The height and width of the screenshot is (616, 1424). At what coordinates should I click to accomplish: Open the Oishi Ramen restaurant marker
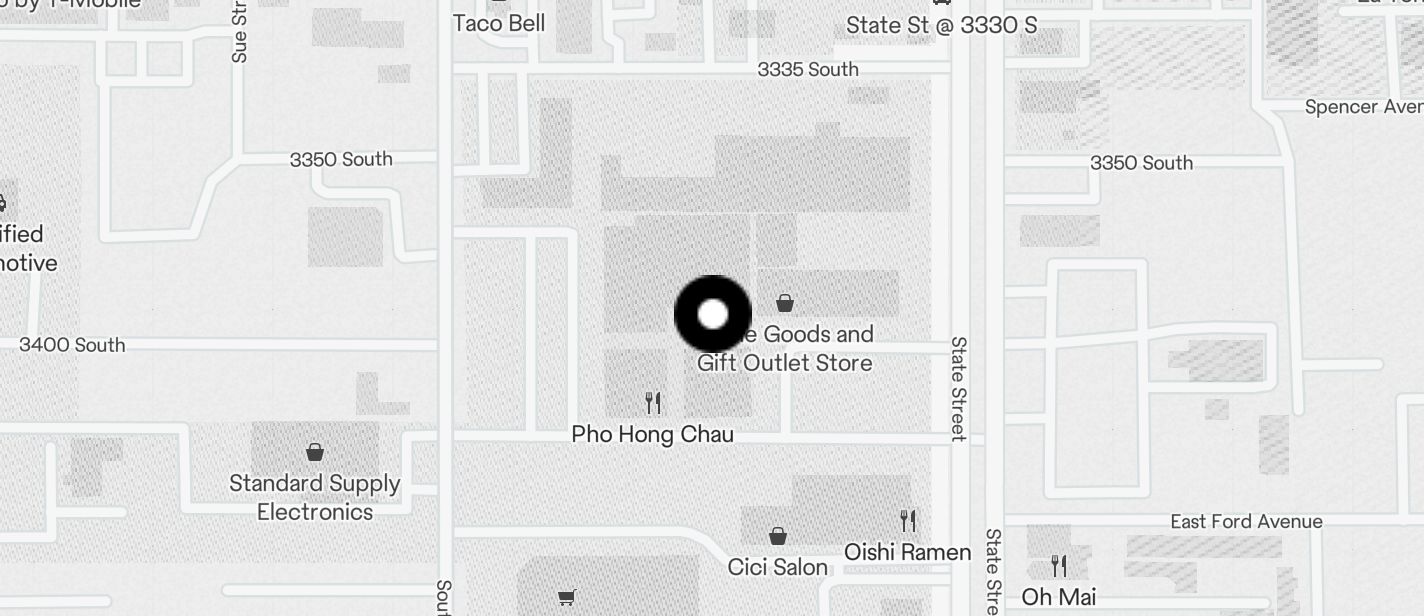(907, 521)
